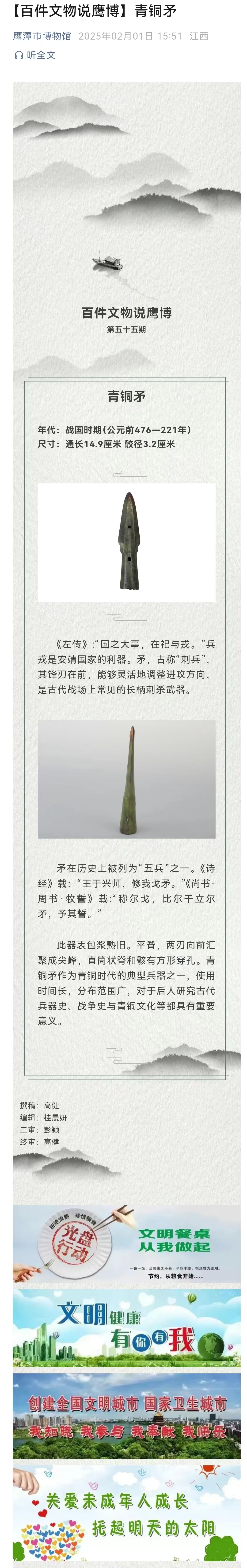This screenshot has width=247, height=1568.
Task: Open the 鹰潭市博物馆 account page
Action: pyautogui.click(x=42, y=37)
